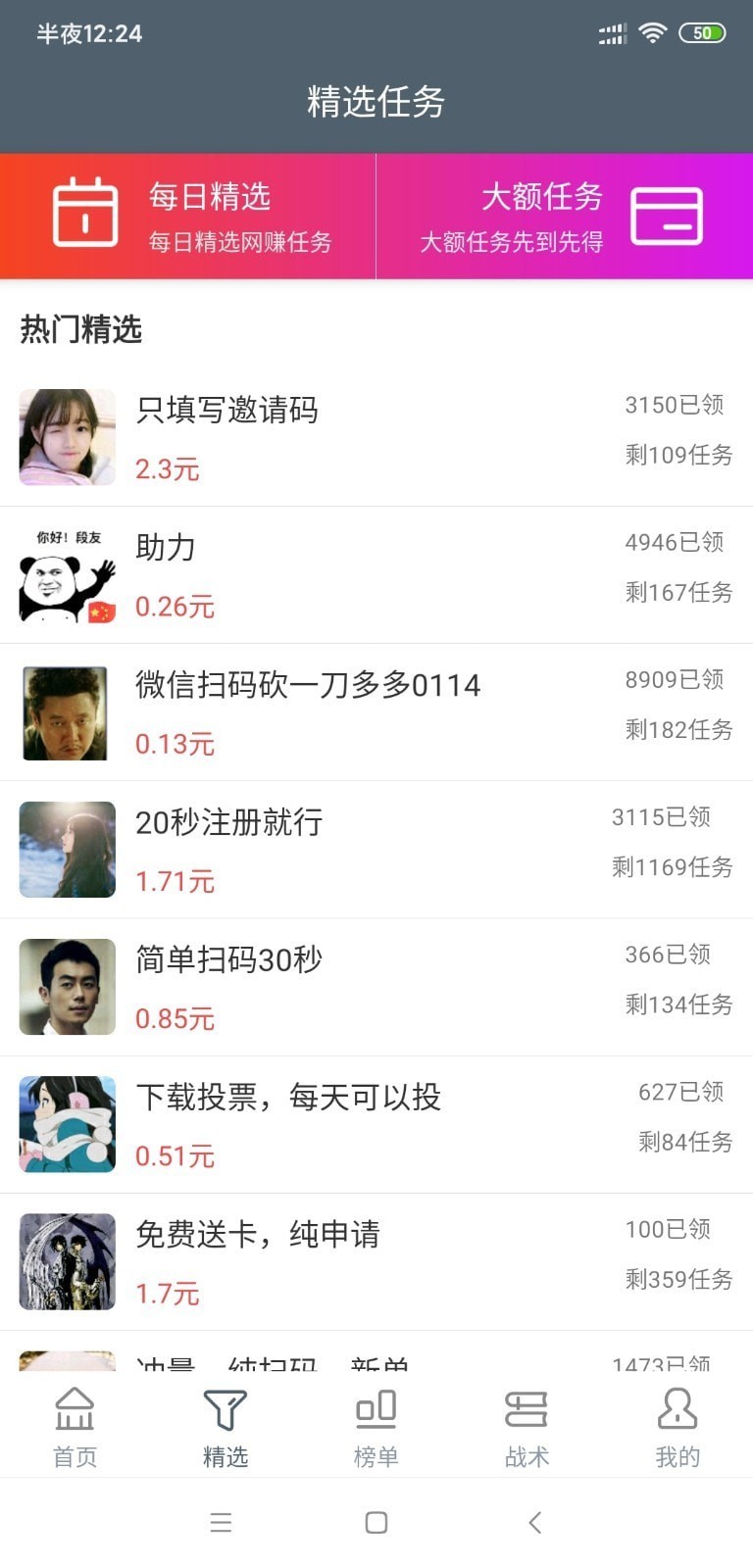This screenshot has height=1568, width=753.
Task: Open the 大额任务 high-value tasks banner
Action: click(x=565, y=216)
